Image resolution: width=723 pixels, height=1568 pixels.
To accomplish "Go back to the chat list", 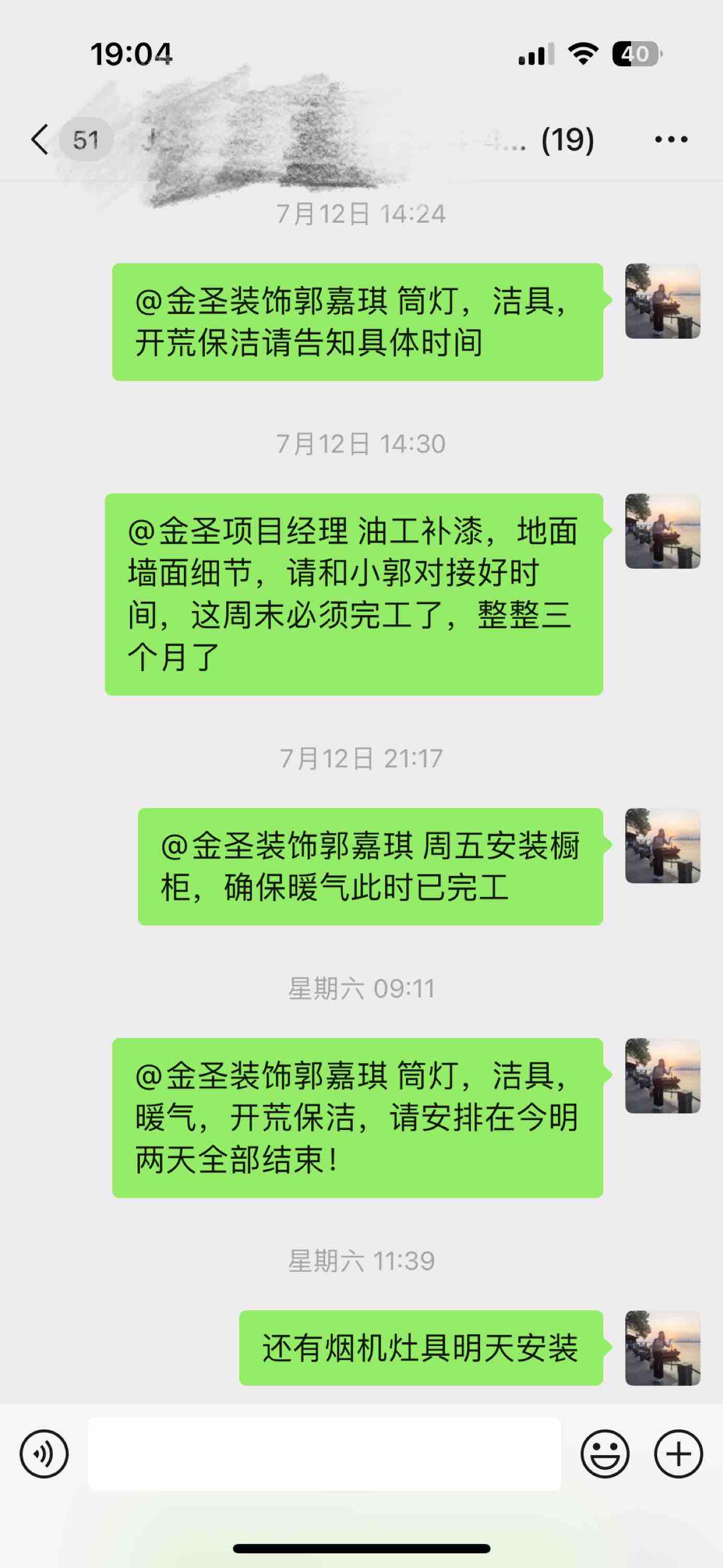I will click(x=40, y=140).
